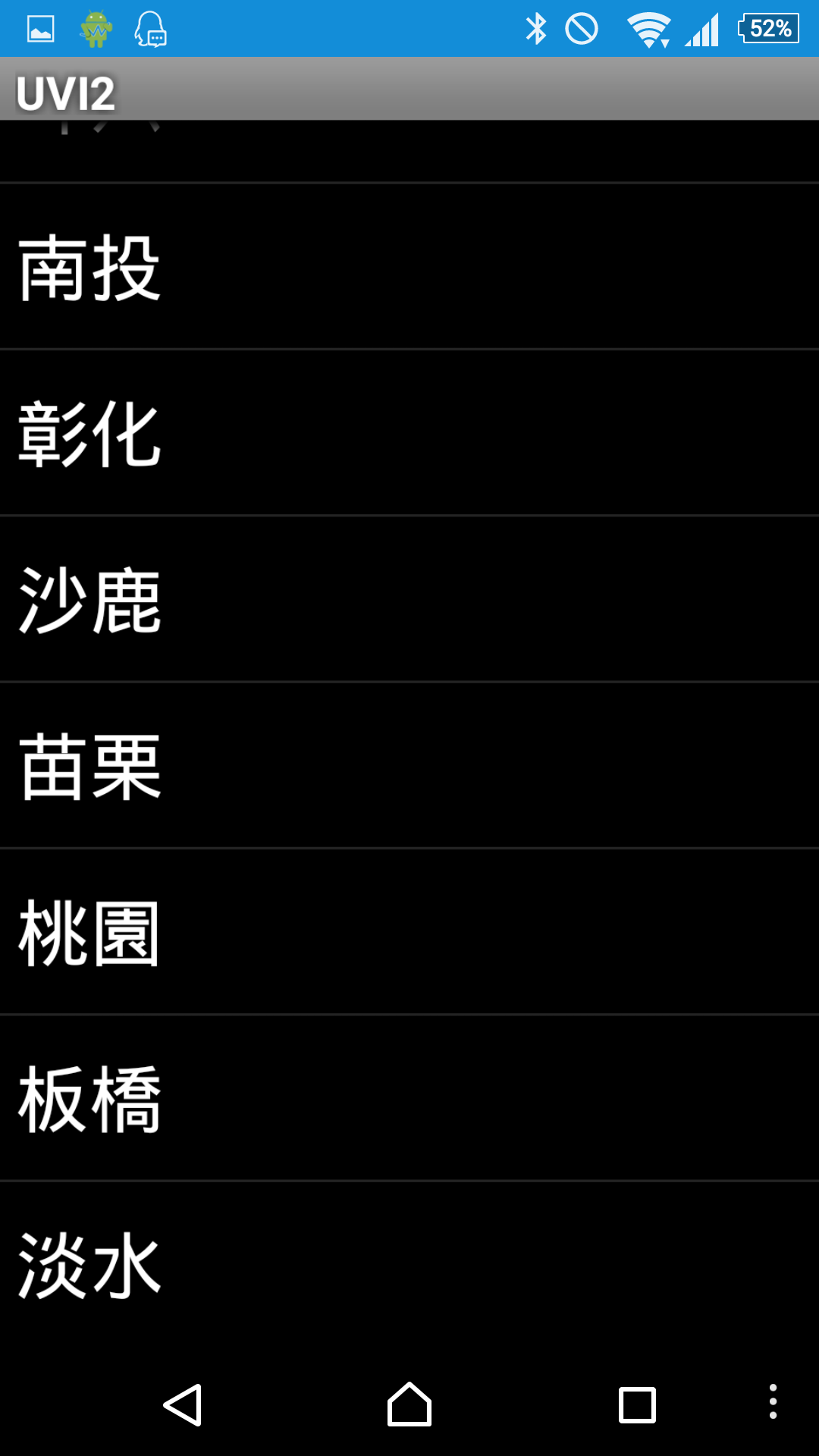Open the 彰化 entry
The image size is (819, 1456).
409,433
